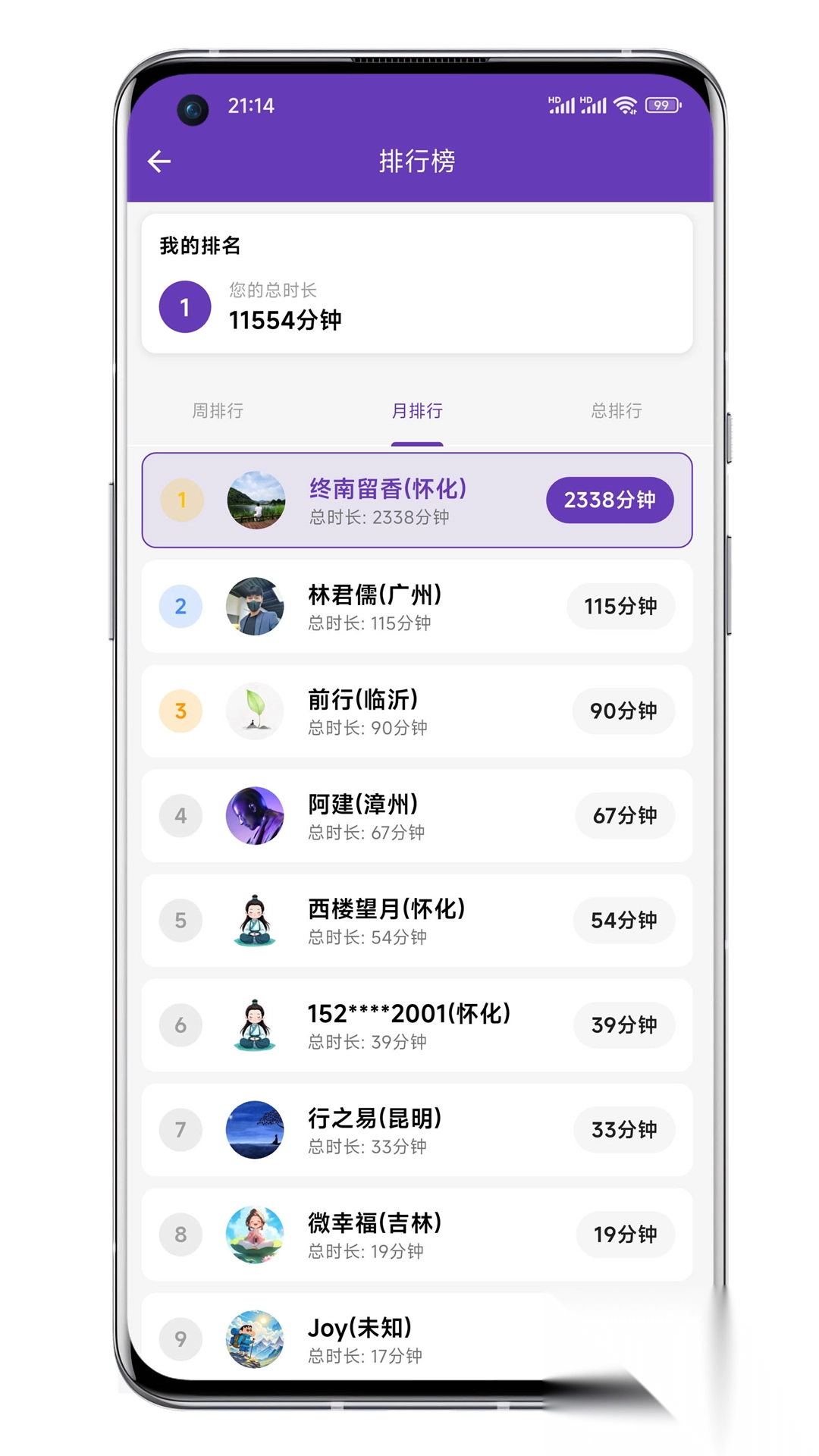This screenshot has width=819, height=1456.
Task: Select 前行(临沂)'s sprout avatar
Action: [255, 711]
